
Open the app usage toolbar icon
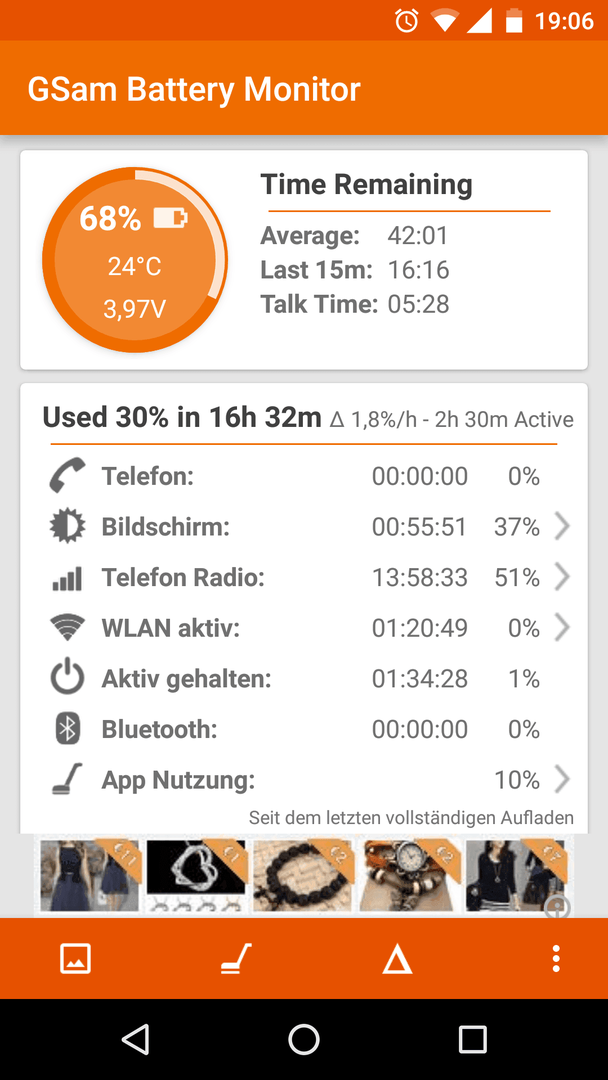click(236, 958)
